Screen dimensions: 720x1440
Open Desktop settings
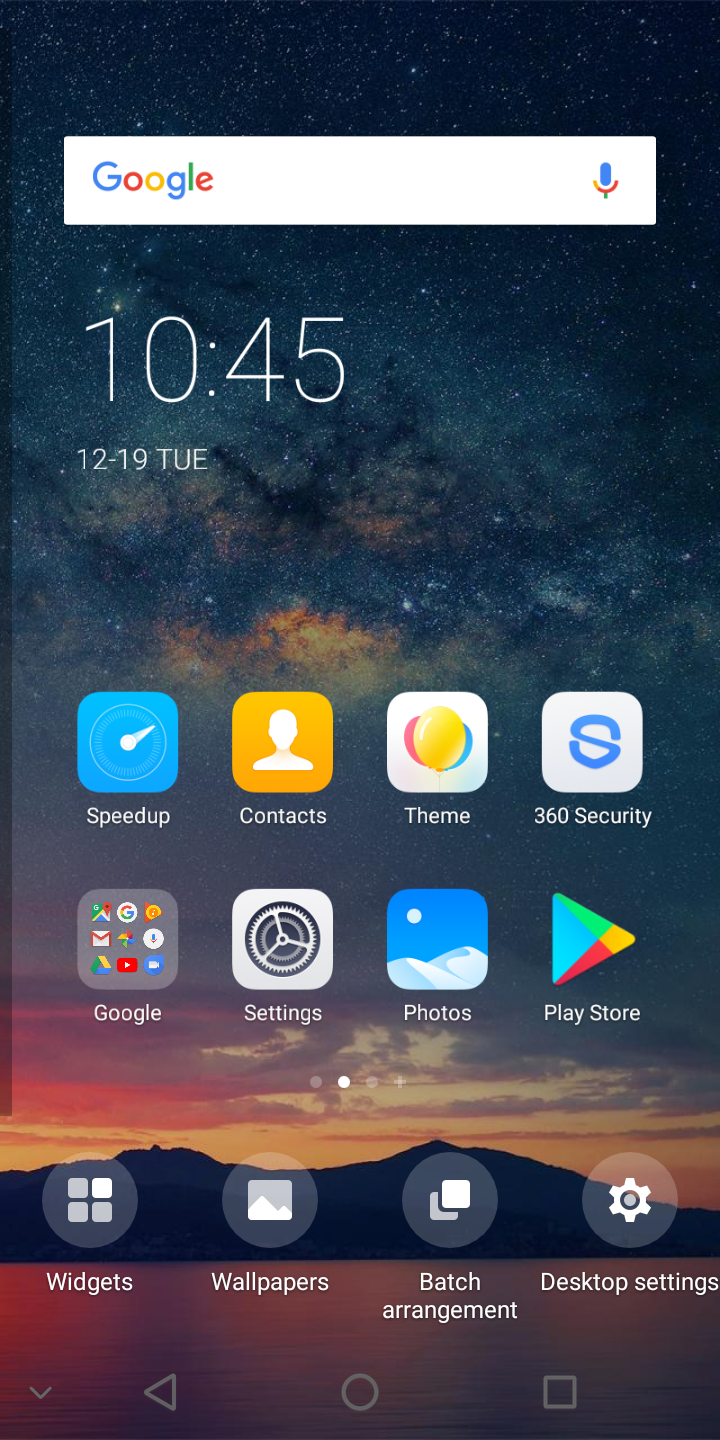click(x=630, y=1200)
